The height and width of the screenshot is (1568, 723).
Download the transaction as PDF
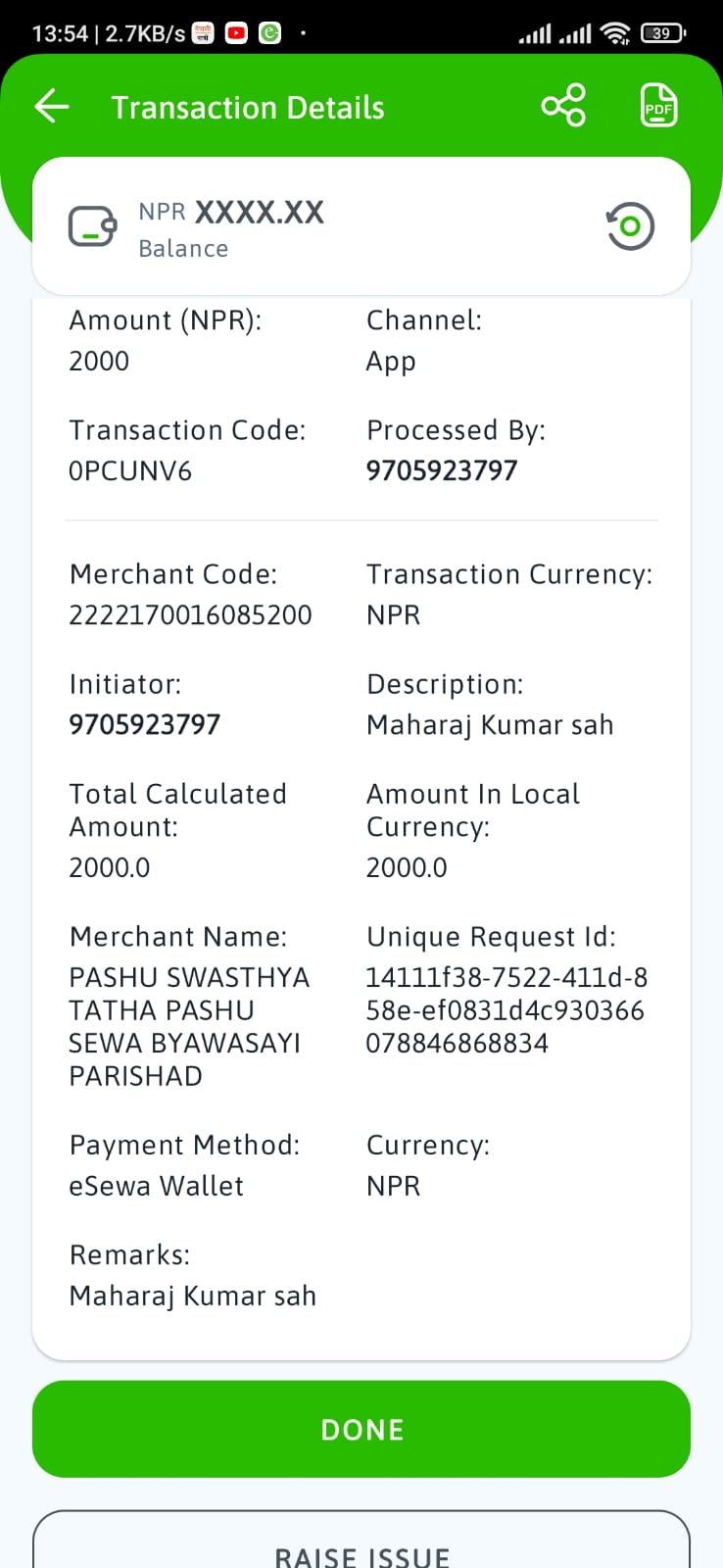pyautogui.click(x=658, y=106)
